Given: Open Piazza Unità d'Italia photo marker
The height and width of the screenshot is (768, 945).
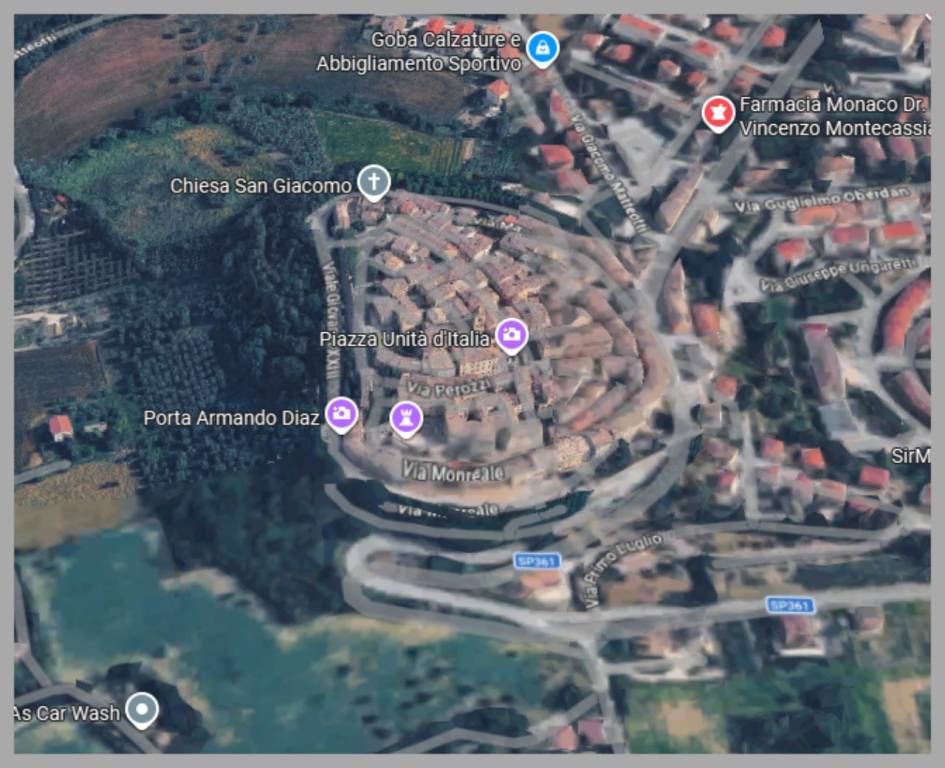Looking at the screenshot, I should coord(511,336).
